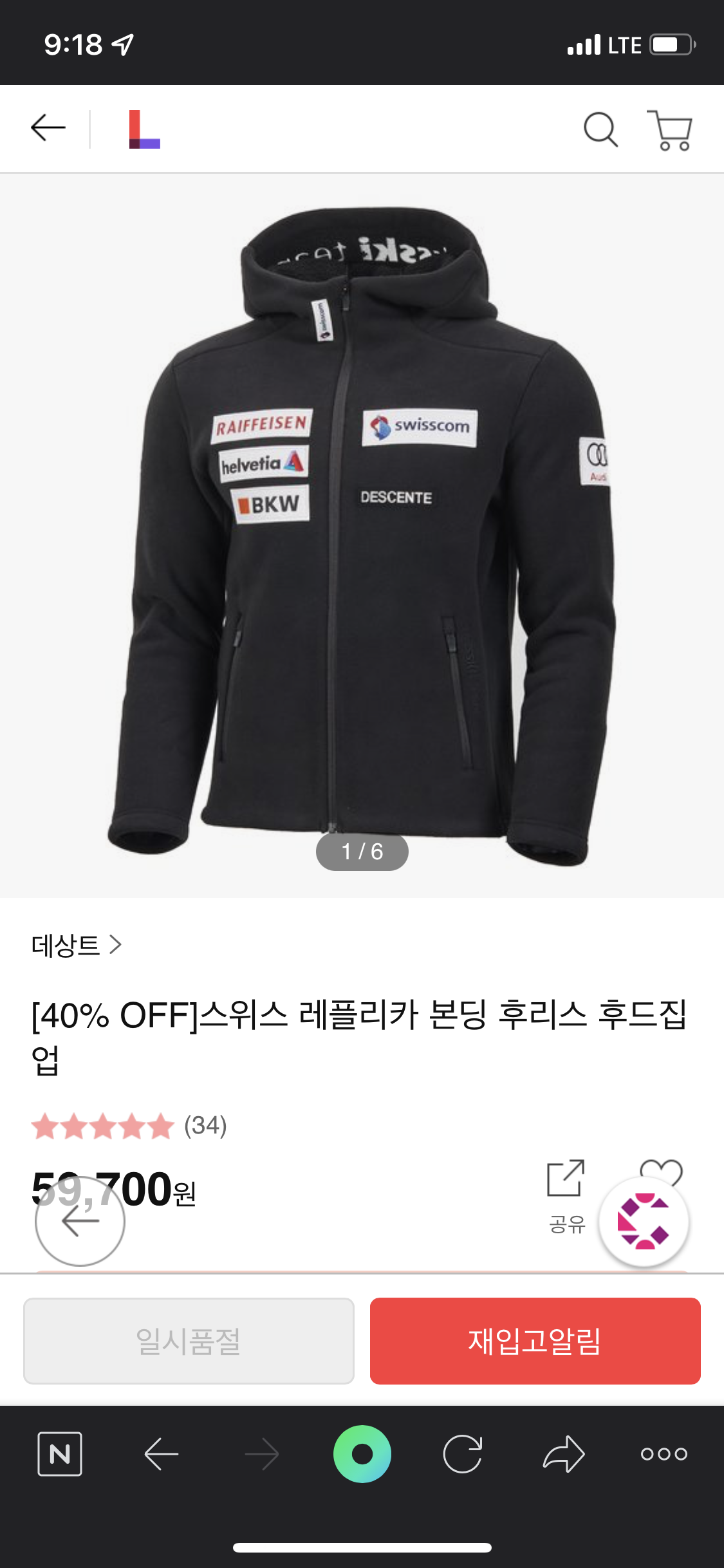Open browser more options menu
The height and width of the screenshot is (1568, 724).
664,1454
